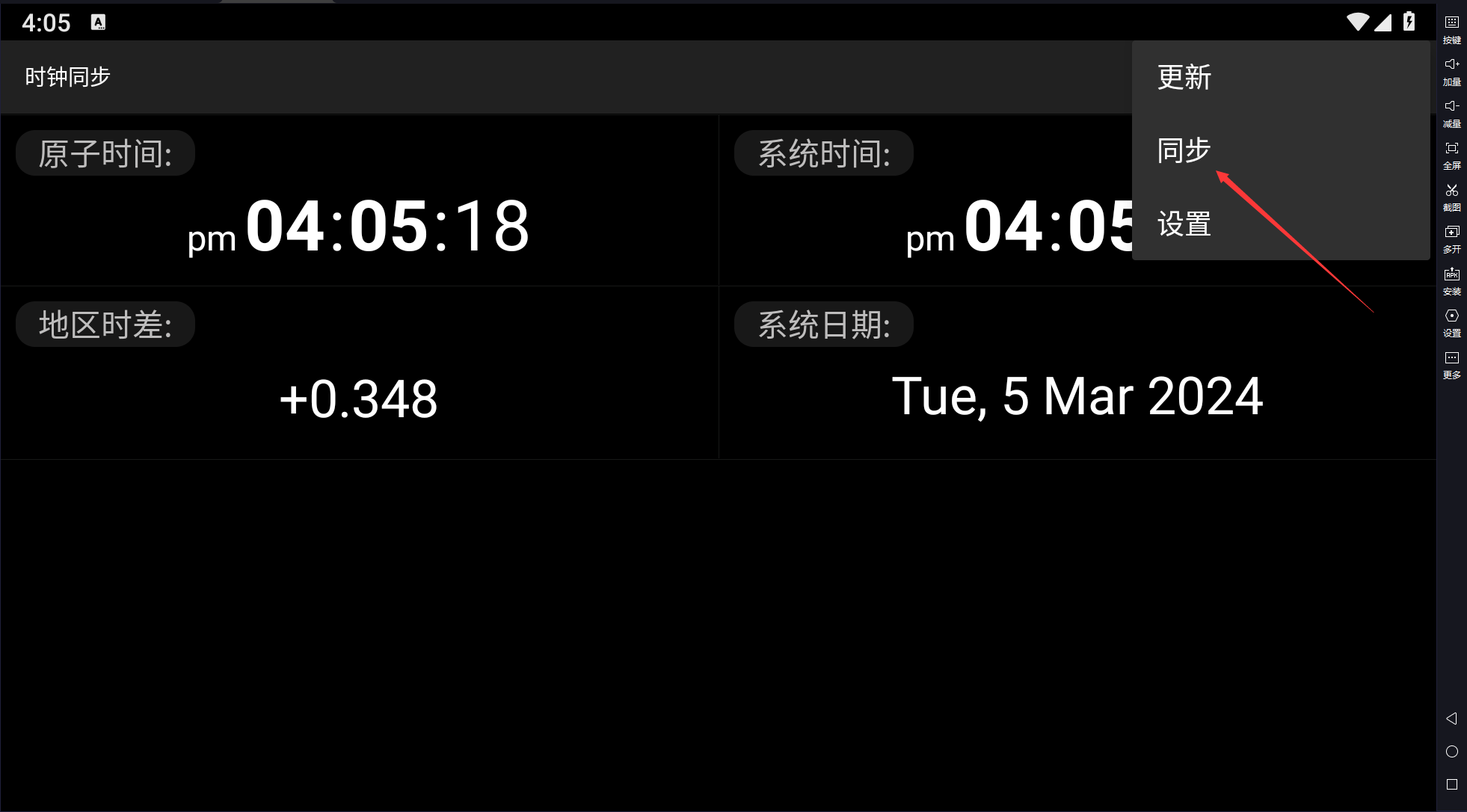
Task: Open the 多开 multi-instance tool
Action: [1451, 239]
